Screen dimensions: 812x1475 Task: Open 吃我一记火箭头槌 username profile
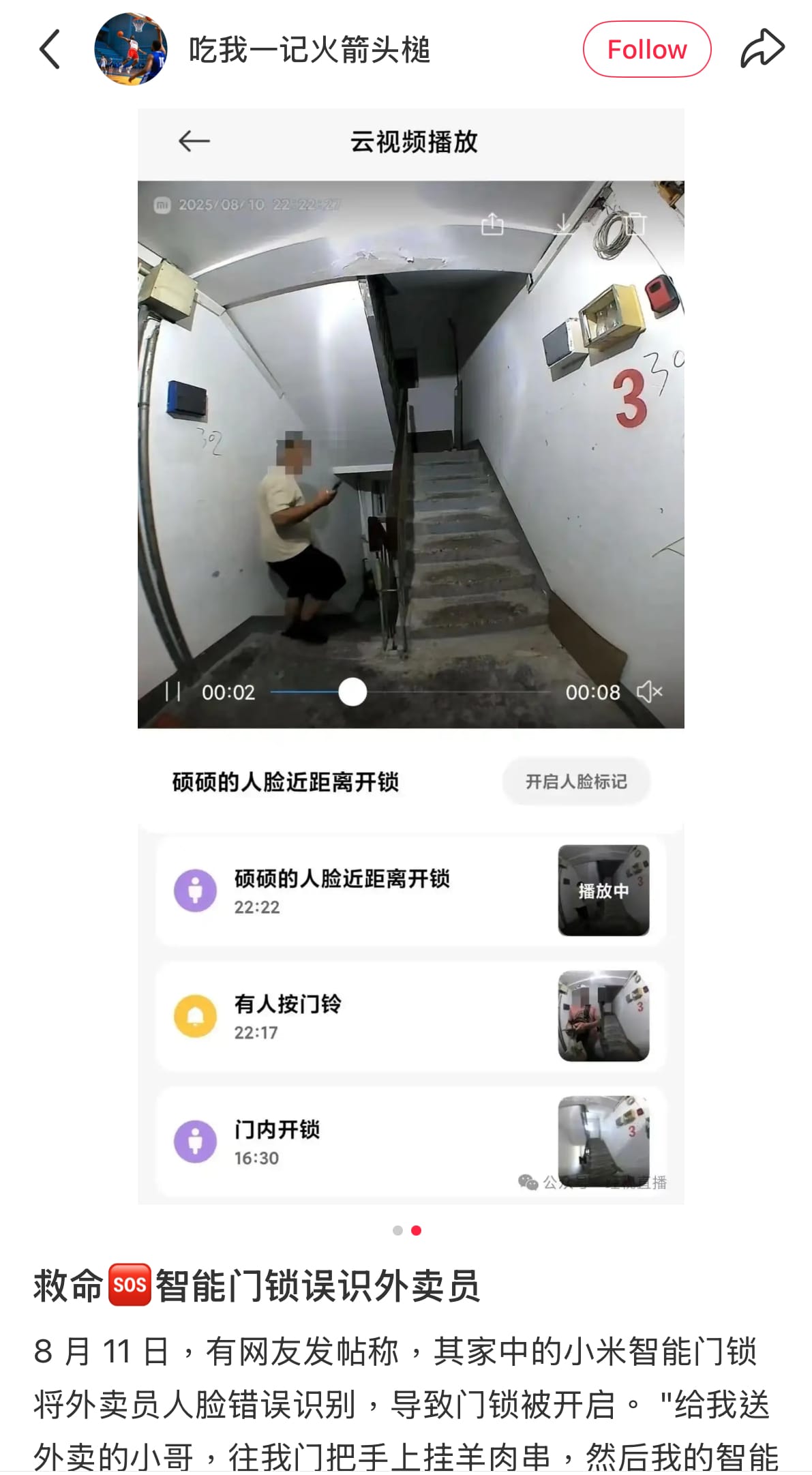tap(310, 50)
